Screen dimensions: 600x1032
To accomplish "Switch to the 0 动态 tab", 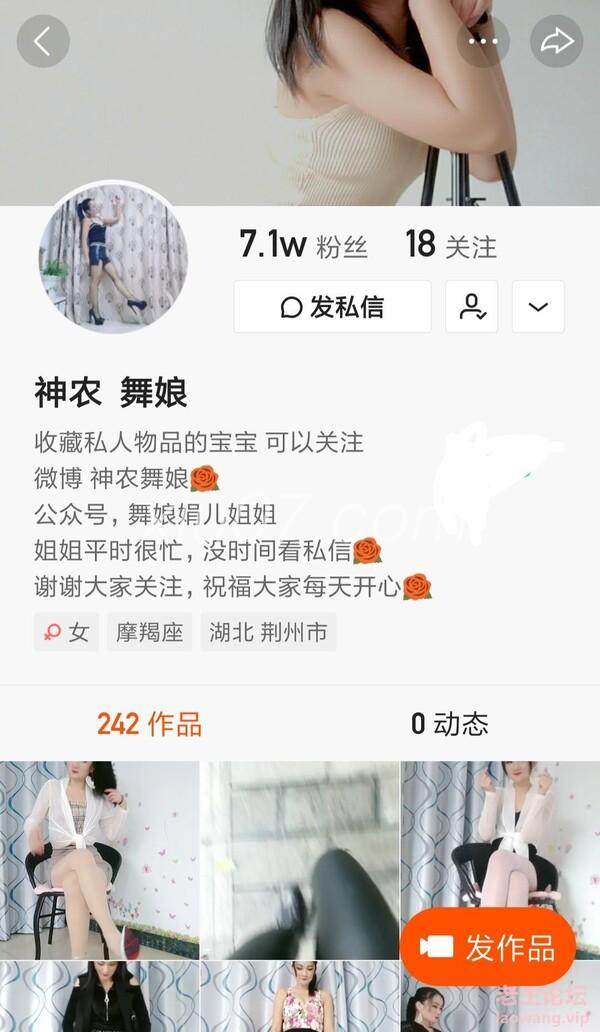I will [449, 724].
